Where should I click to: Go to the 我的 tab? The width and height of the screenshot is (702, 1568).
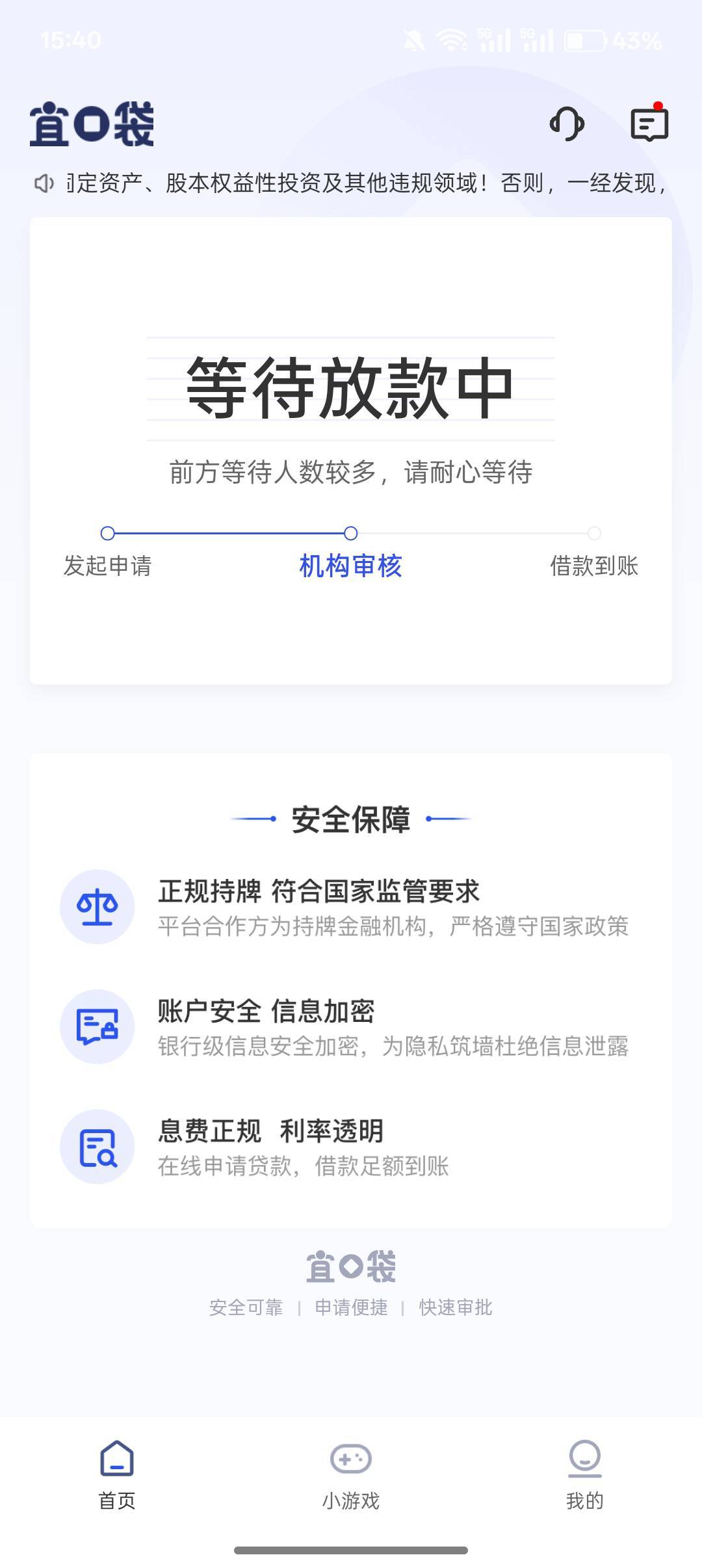(584, 1474)
